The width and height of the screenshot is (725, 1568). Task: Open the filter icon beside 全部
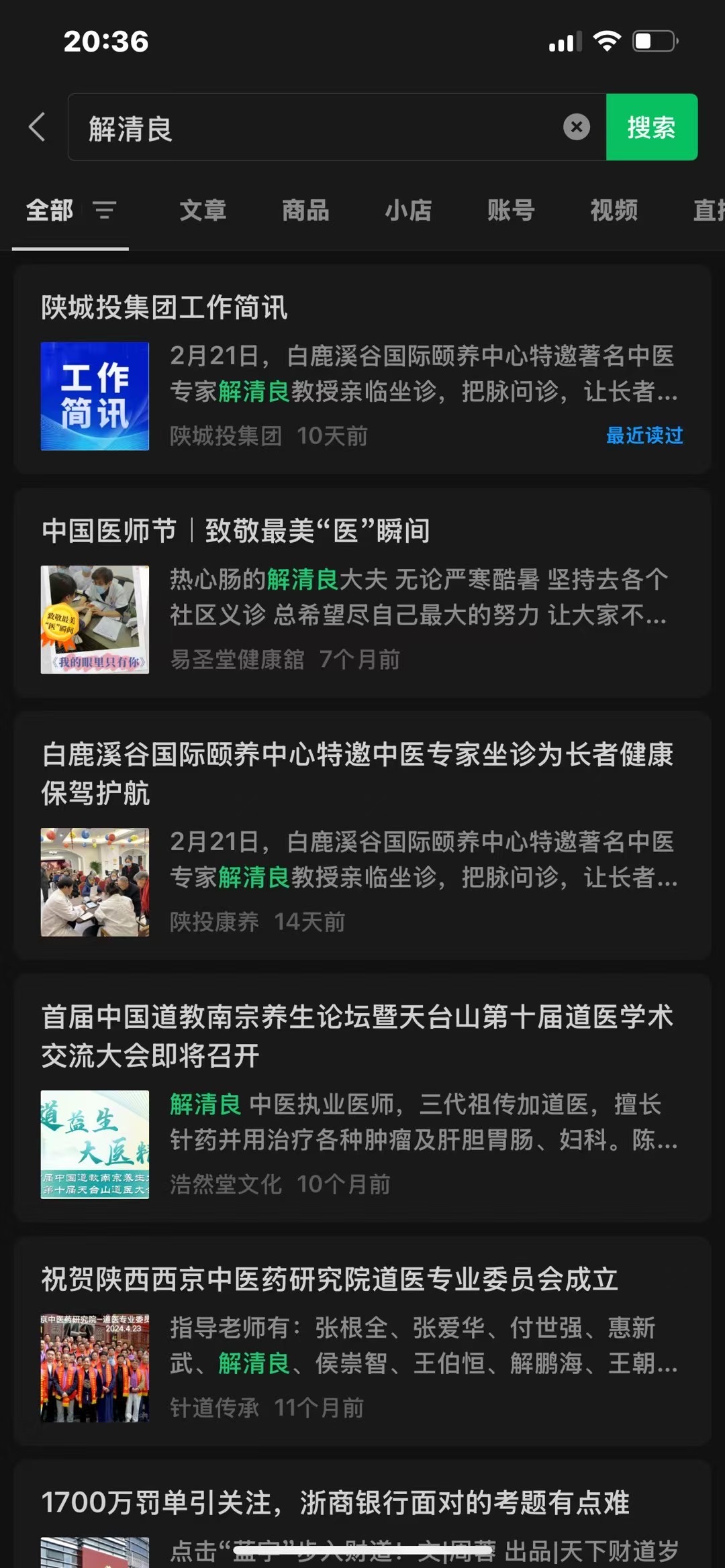pyautogui.click(x=104, y=211)
